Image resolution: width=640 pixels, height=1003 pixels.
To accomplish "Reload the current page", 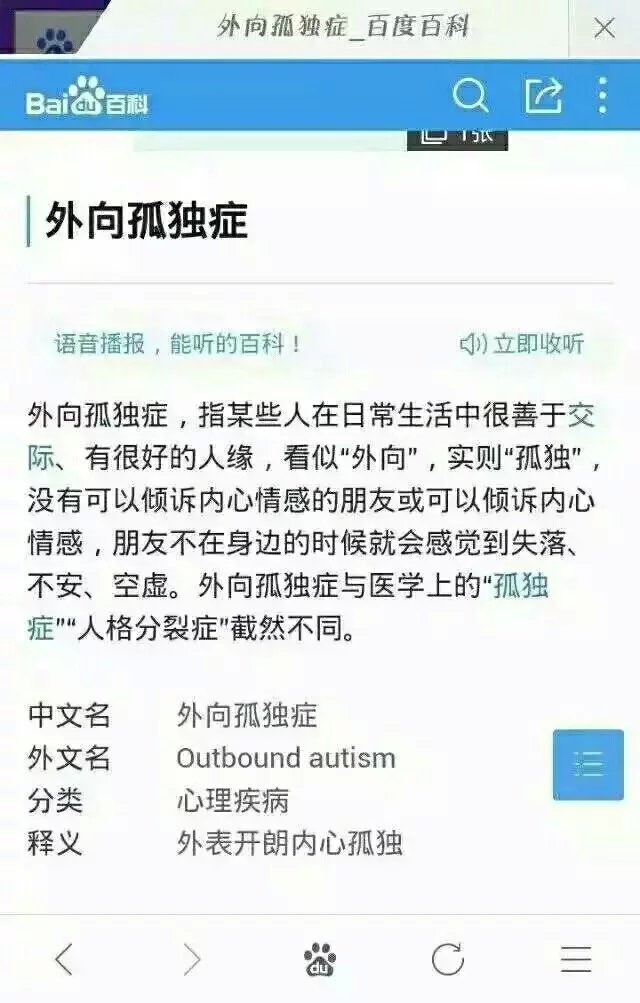I will (448, 960).
